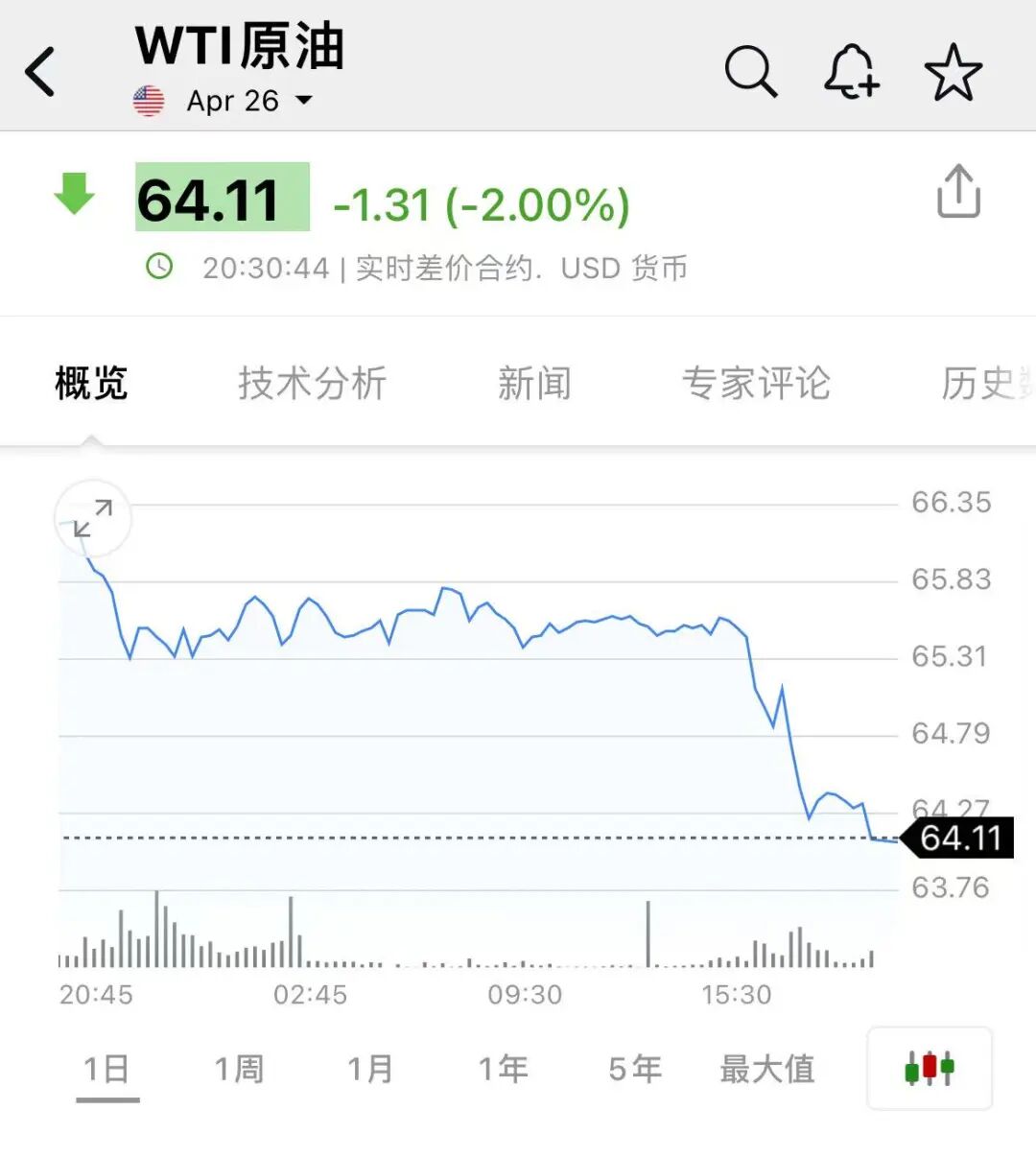The image size is (1036, 1157).
Task: Go back using the back arrow
Action: [x=40, y=72]
